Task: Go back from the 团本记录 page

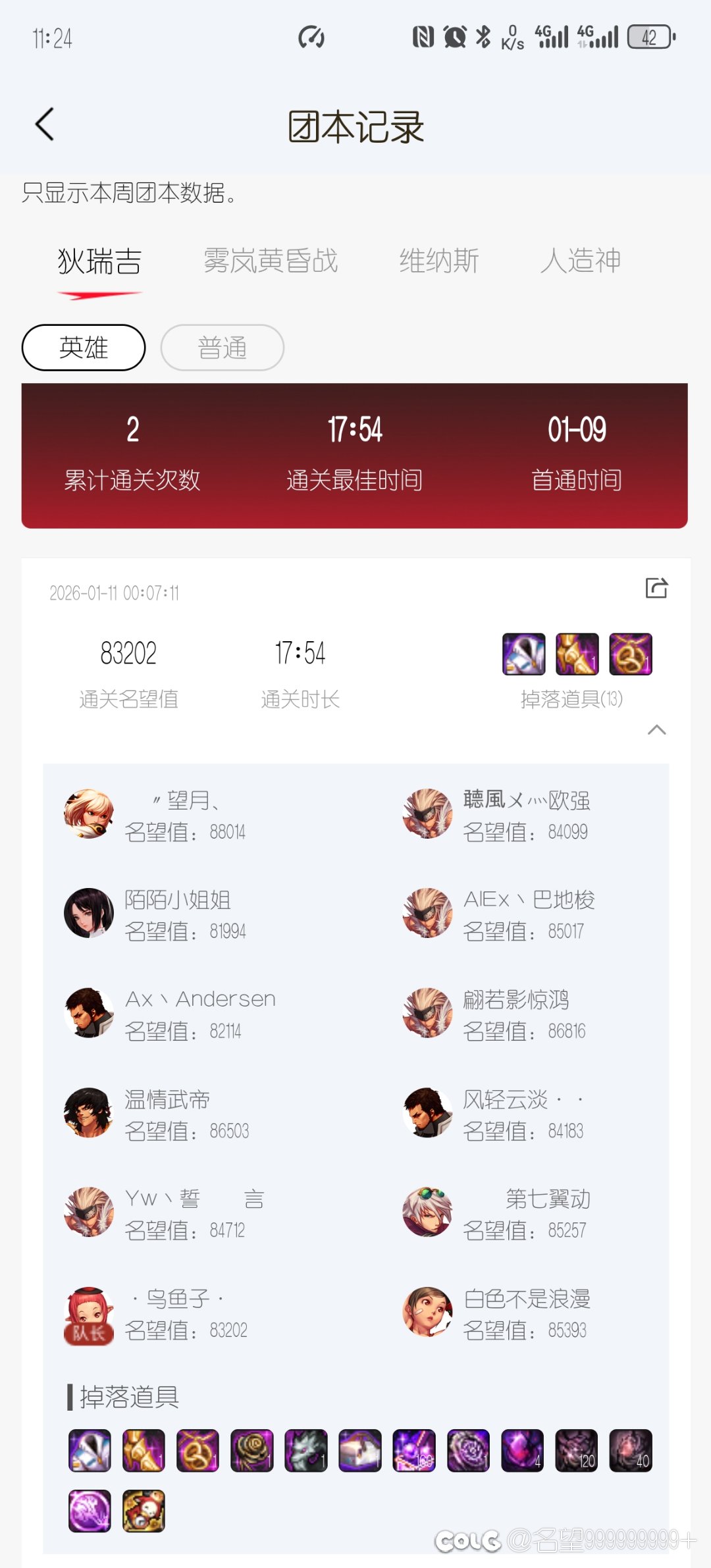Action: (x=45, y=124)
